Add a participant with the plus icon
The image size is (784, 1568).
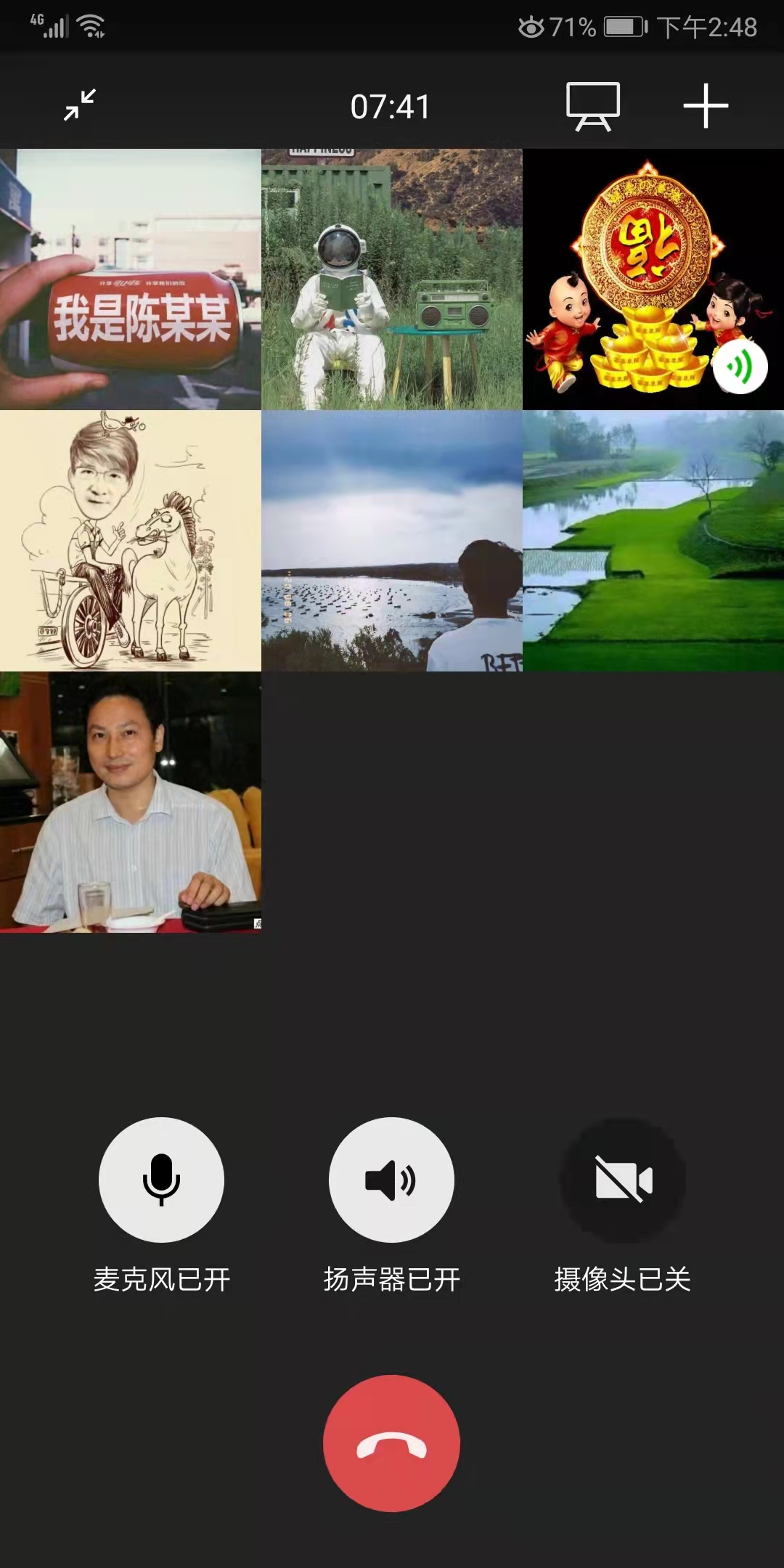[x=706, y=106]
